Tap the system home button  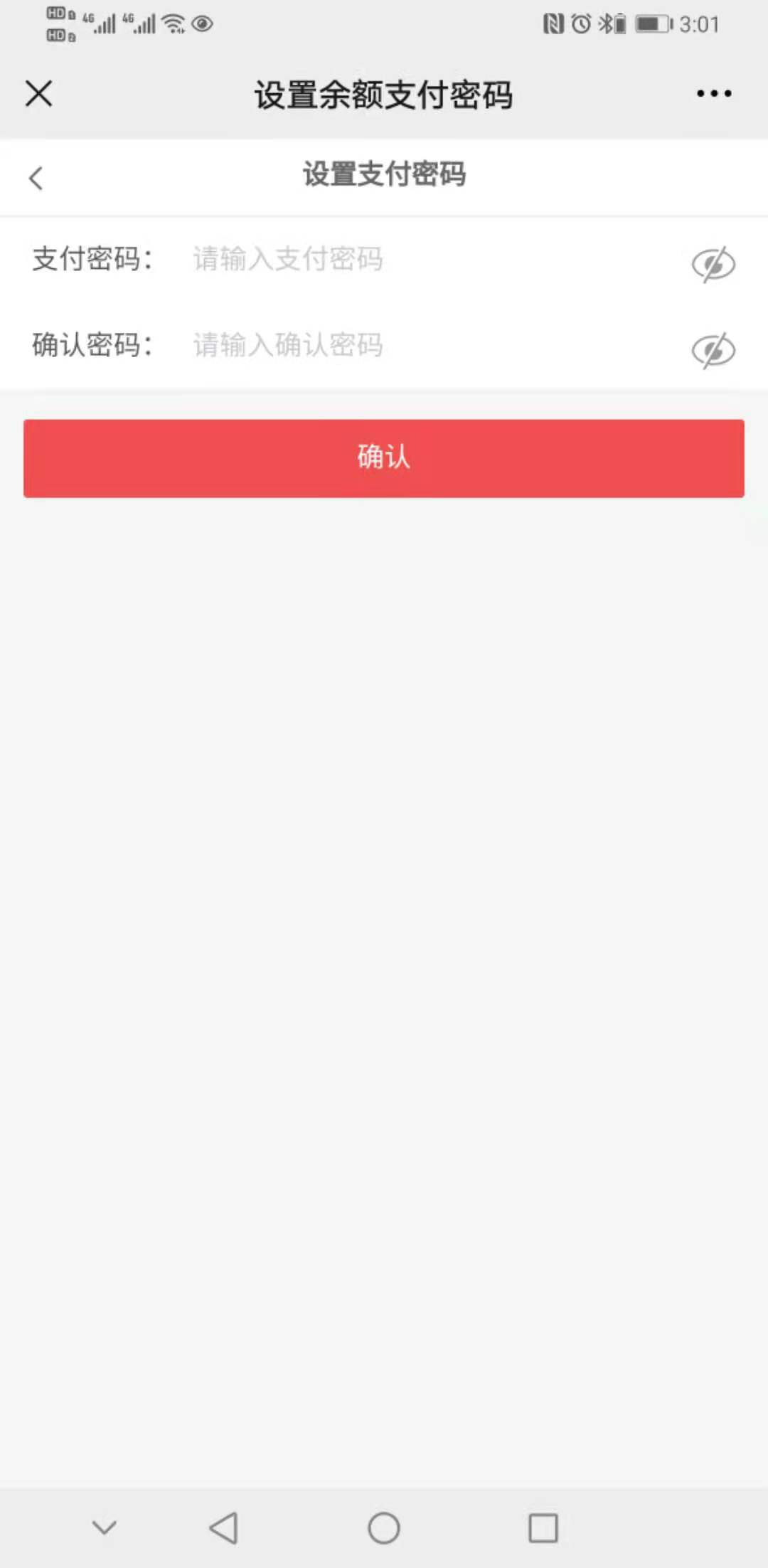click(x=384, y=1527)
